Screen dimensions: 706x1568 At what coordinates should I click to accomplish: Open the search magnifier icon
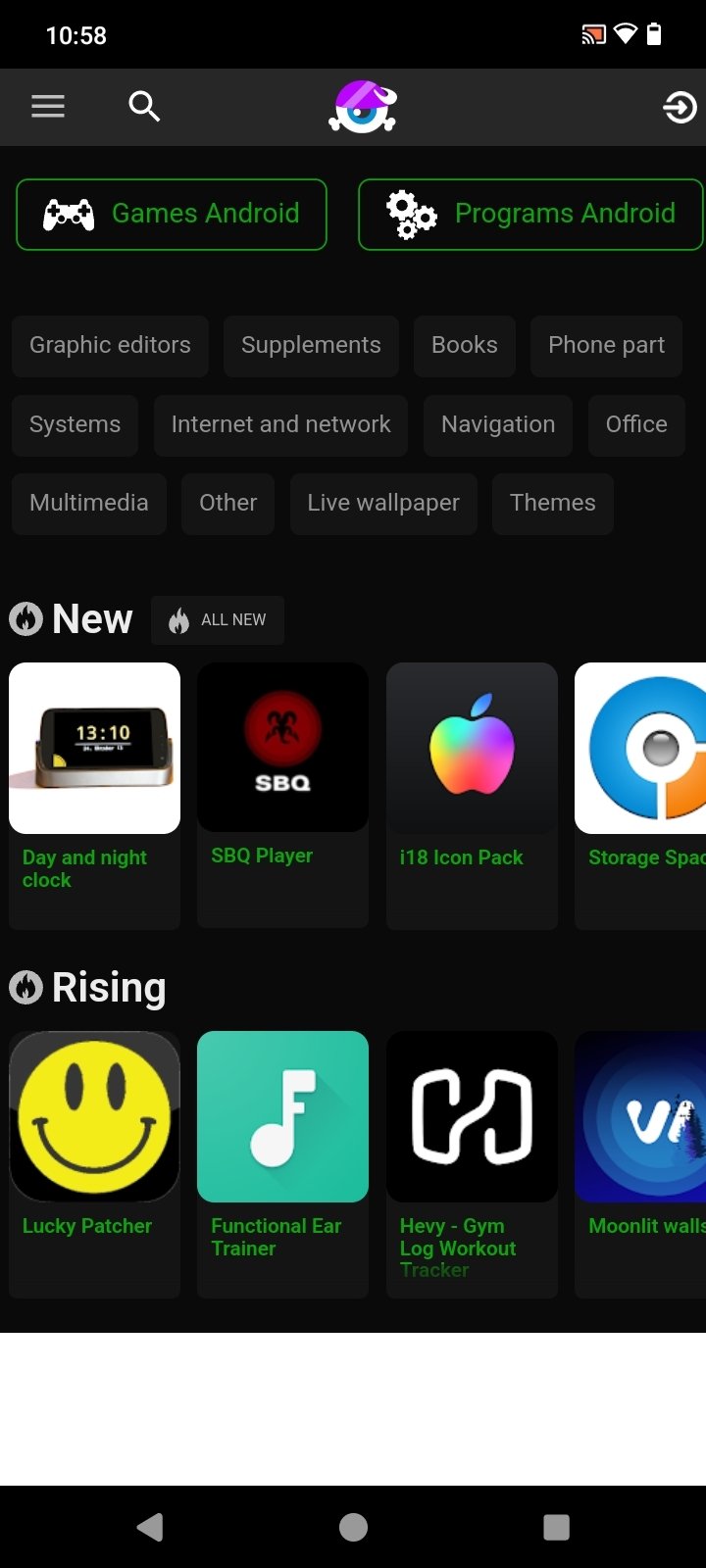(x=144, y=106)
